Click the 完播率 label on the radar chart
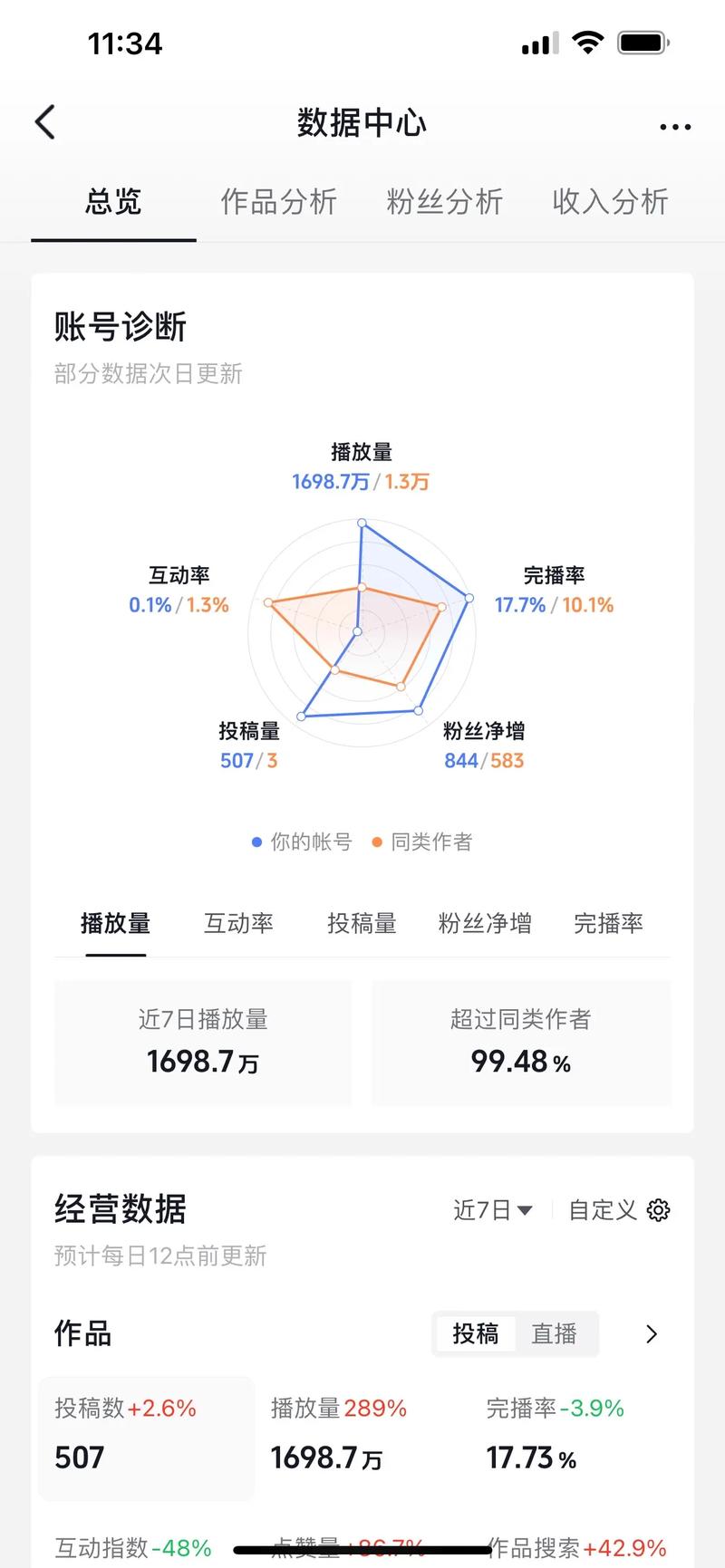Screen dimensions: 725x1568 click(x=556, y=574)
